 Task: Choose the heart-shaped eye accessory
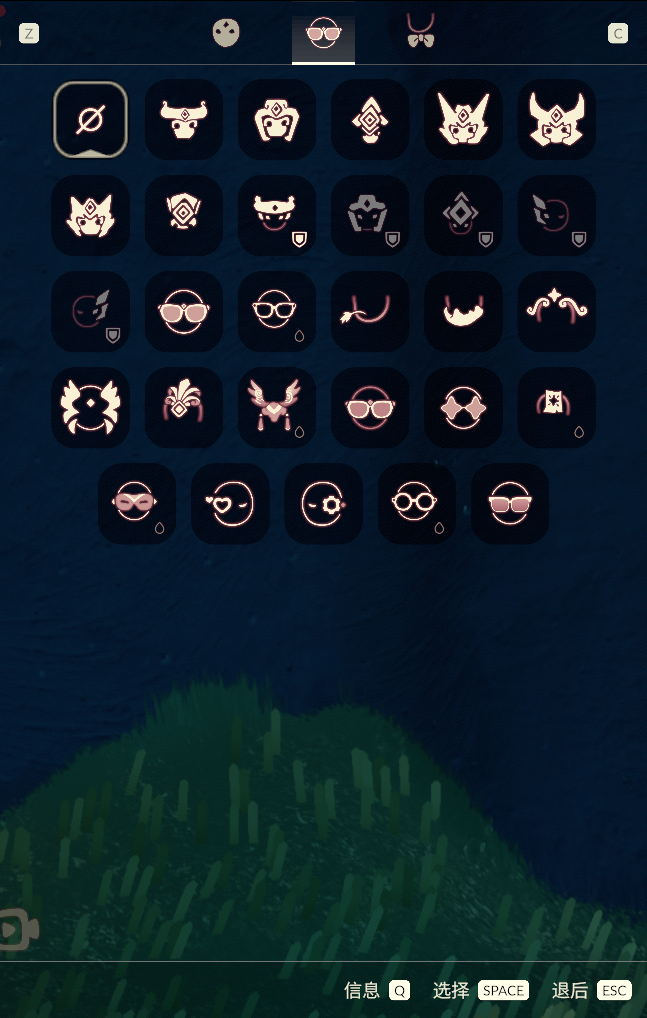[230, 504]
